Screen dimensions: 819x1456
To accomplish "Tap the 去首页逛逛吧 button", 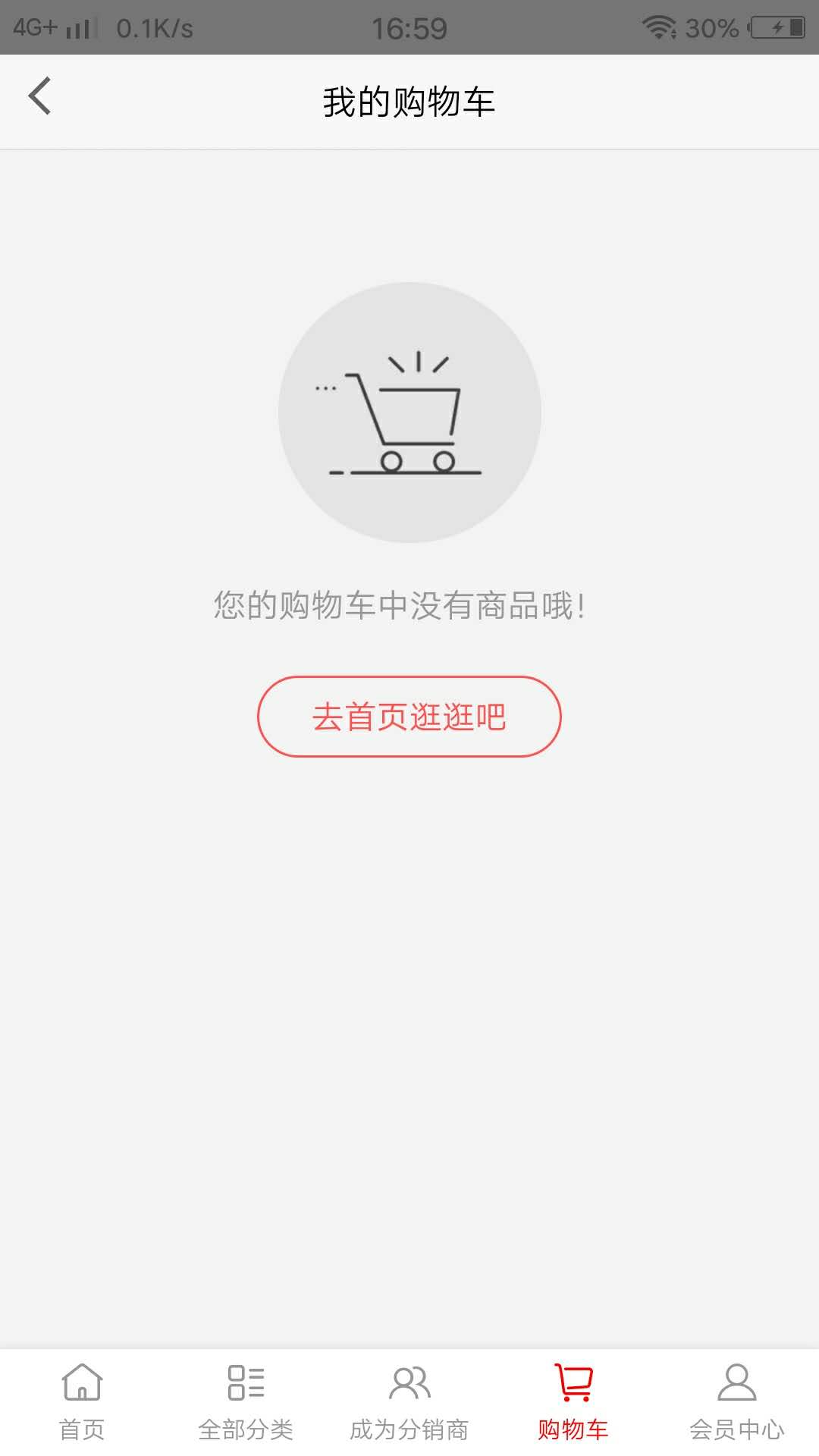I will (x=409, y=717).
